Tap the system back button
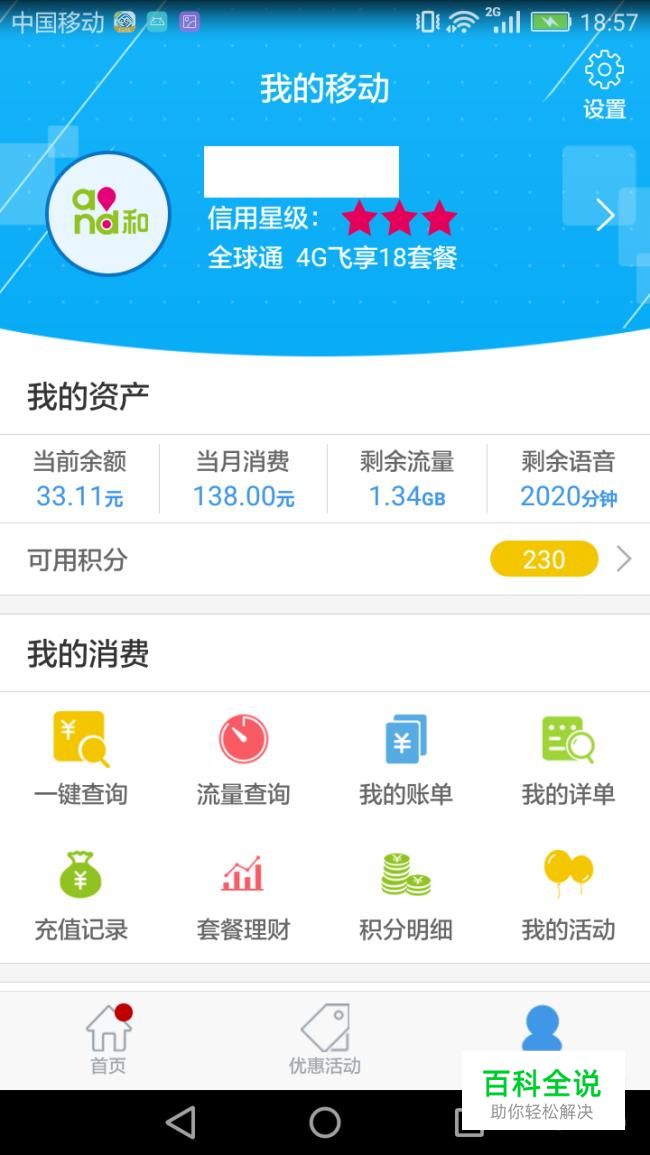 (x=181, y=1122)
